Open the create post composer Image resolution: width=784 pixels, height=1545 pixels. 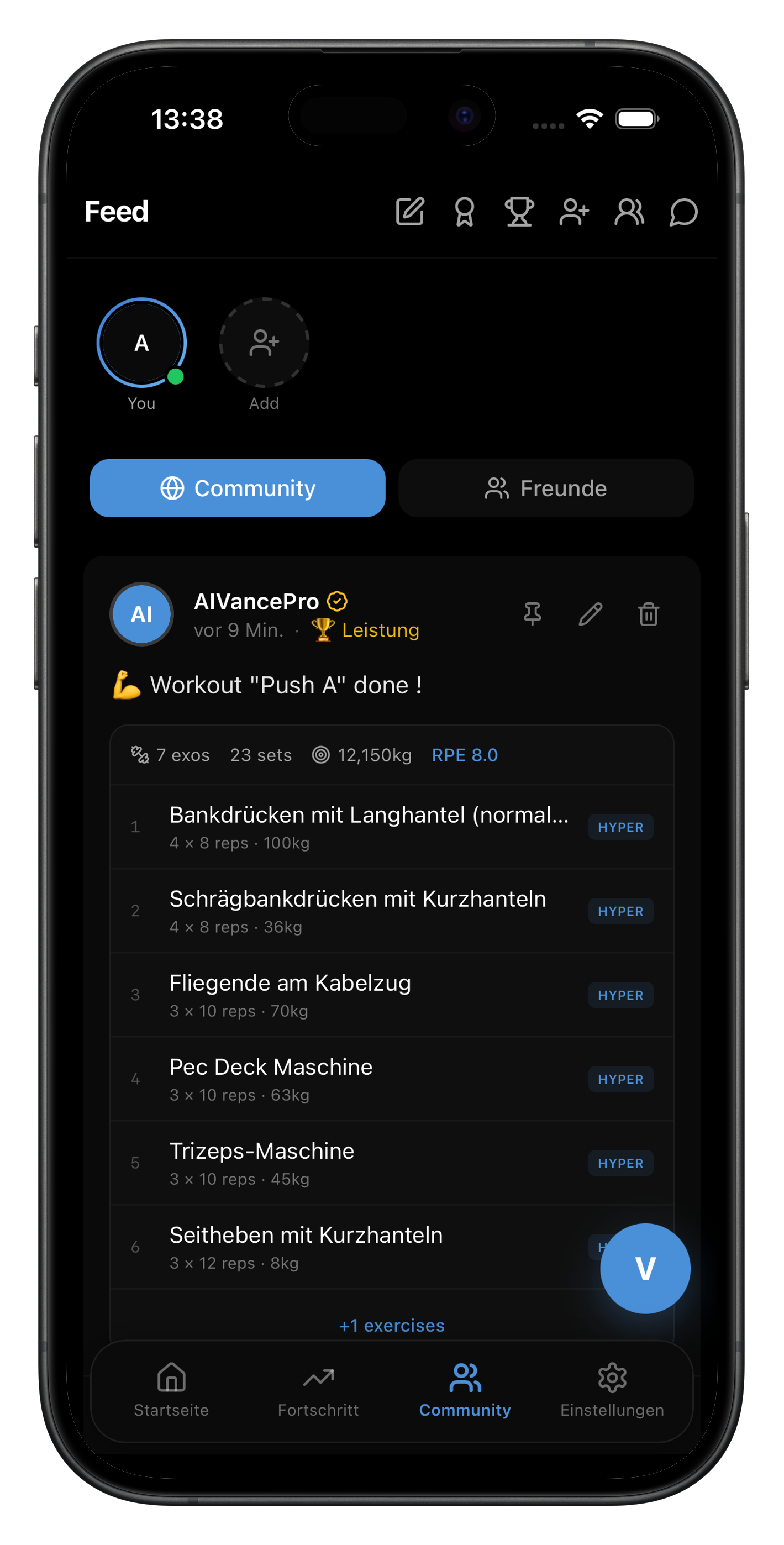coord(411,211)
